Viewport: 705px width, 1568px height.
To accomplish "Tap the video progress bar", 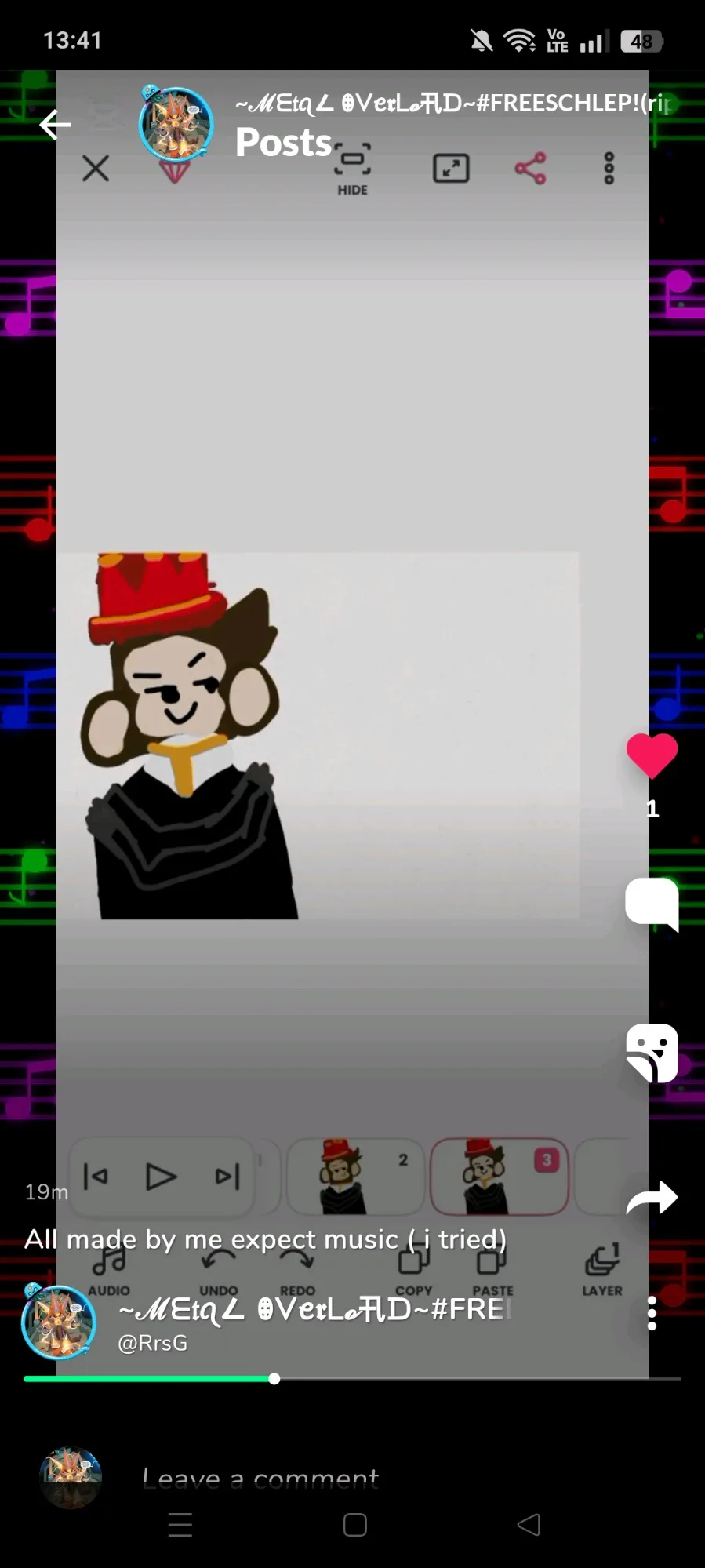I will [x=352, y=1378].
